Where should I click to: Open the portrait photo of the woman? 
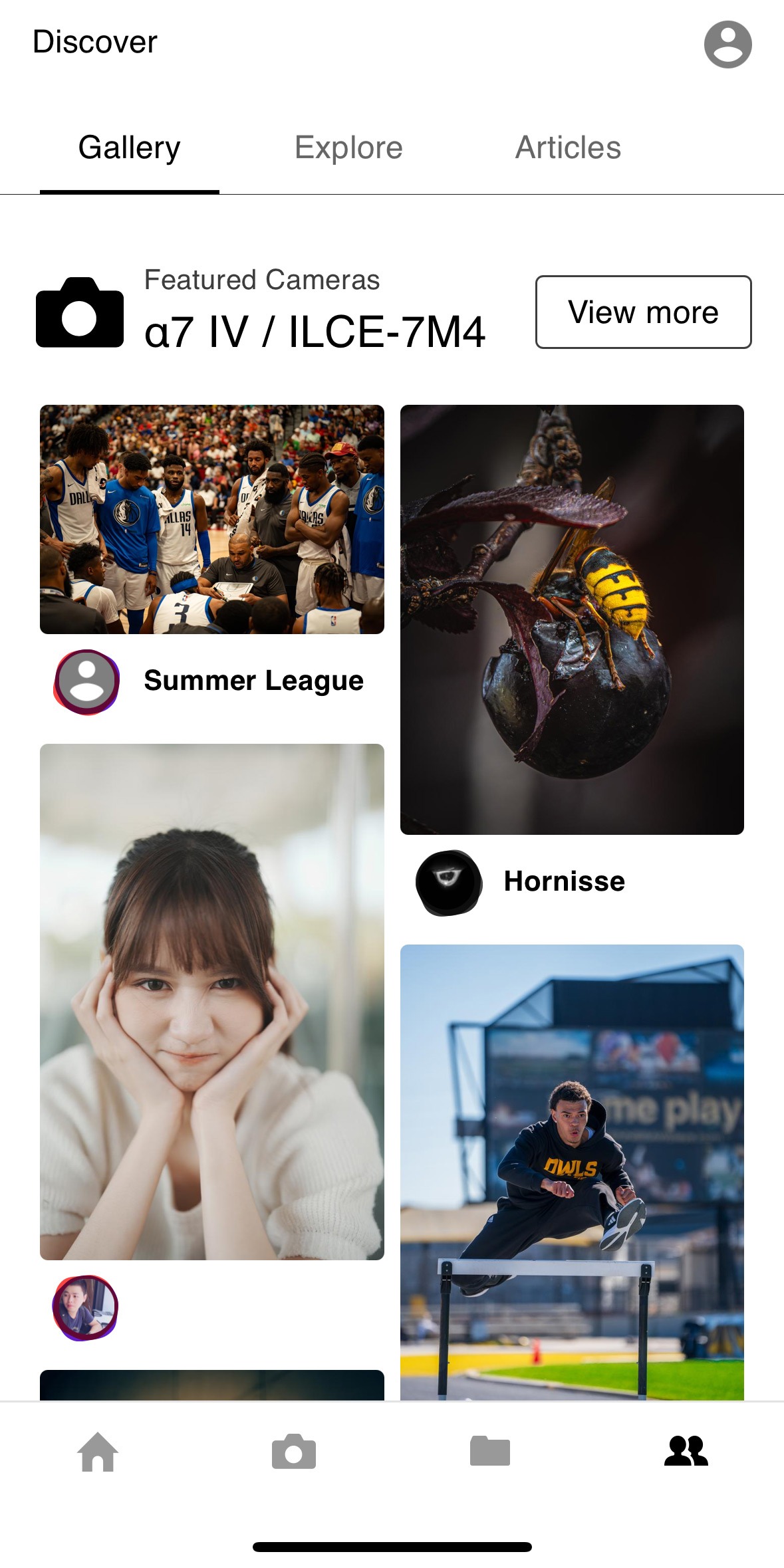point(212,1002)
